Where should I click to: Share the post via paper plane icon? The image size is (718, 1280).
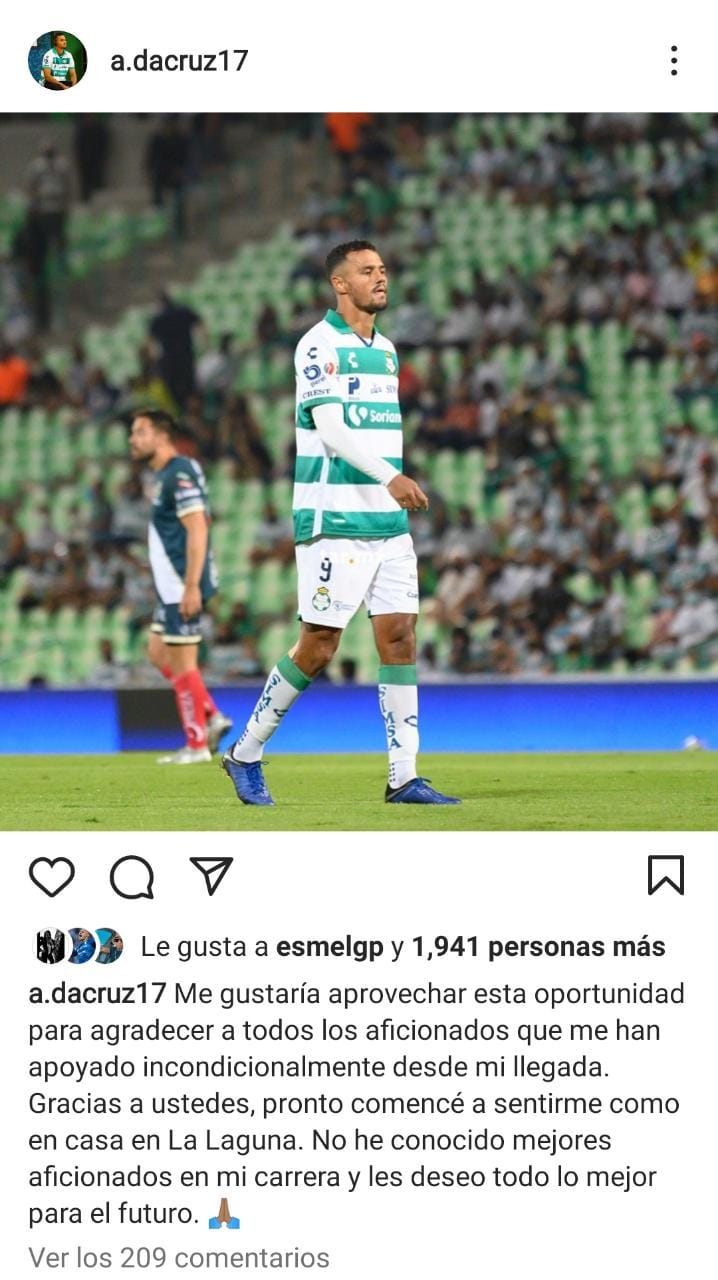(211, 876)
